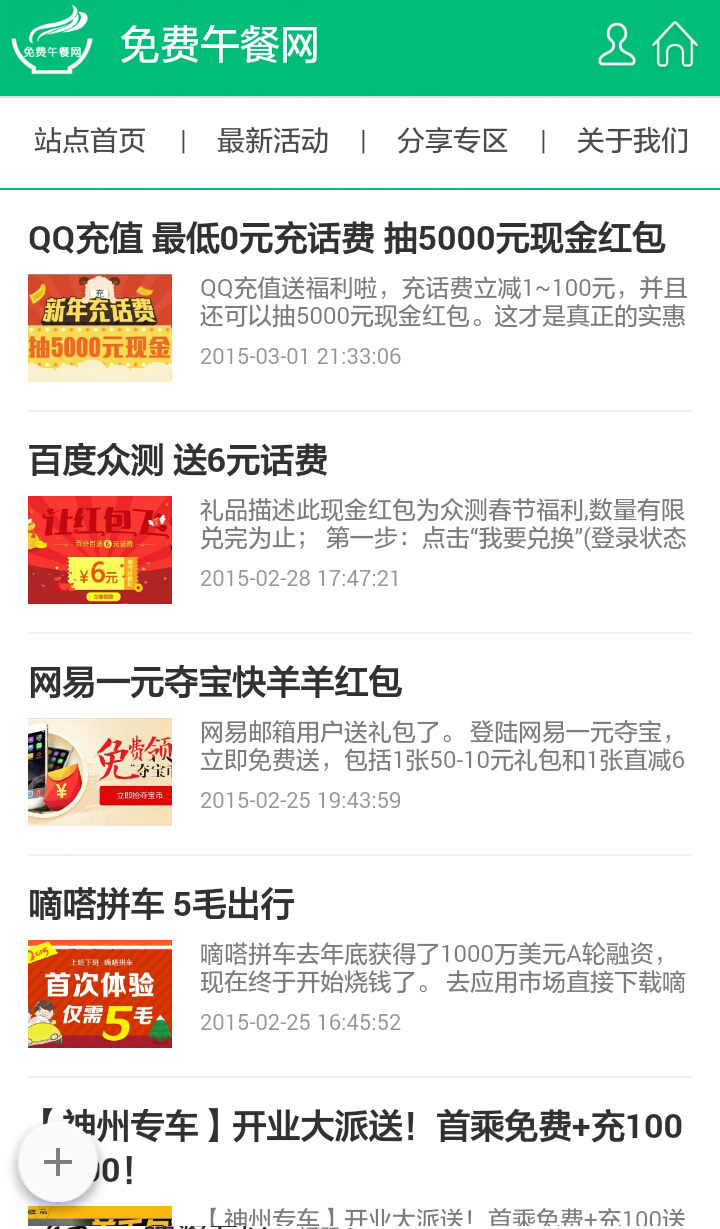
Task: Switch to the 站点首页 tab
Action: 90,141
